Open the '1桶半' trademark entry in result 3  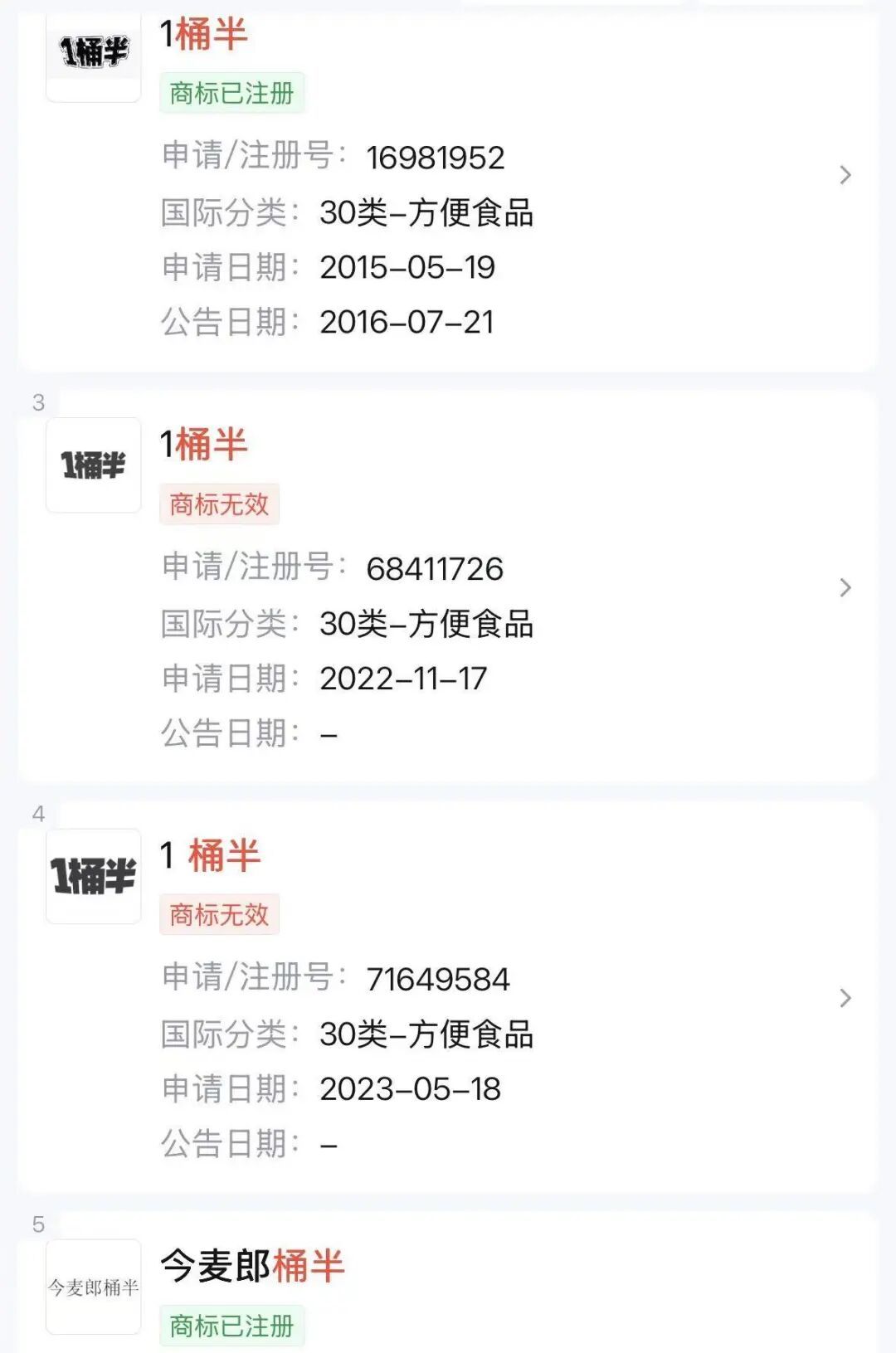point(202,447)
